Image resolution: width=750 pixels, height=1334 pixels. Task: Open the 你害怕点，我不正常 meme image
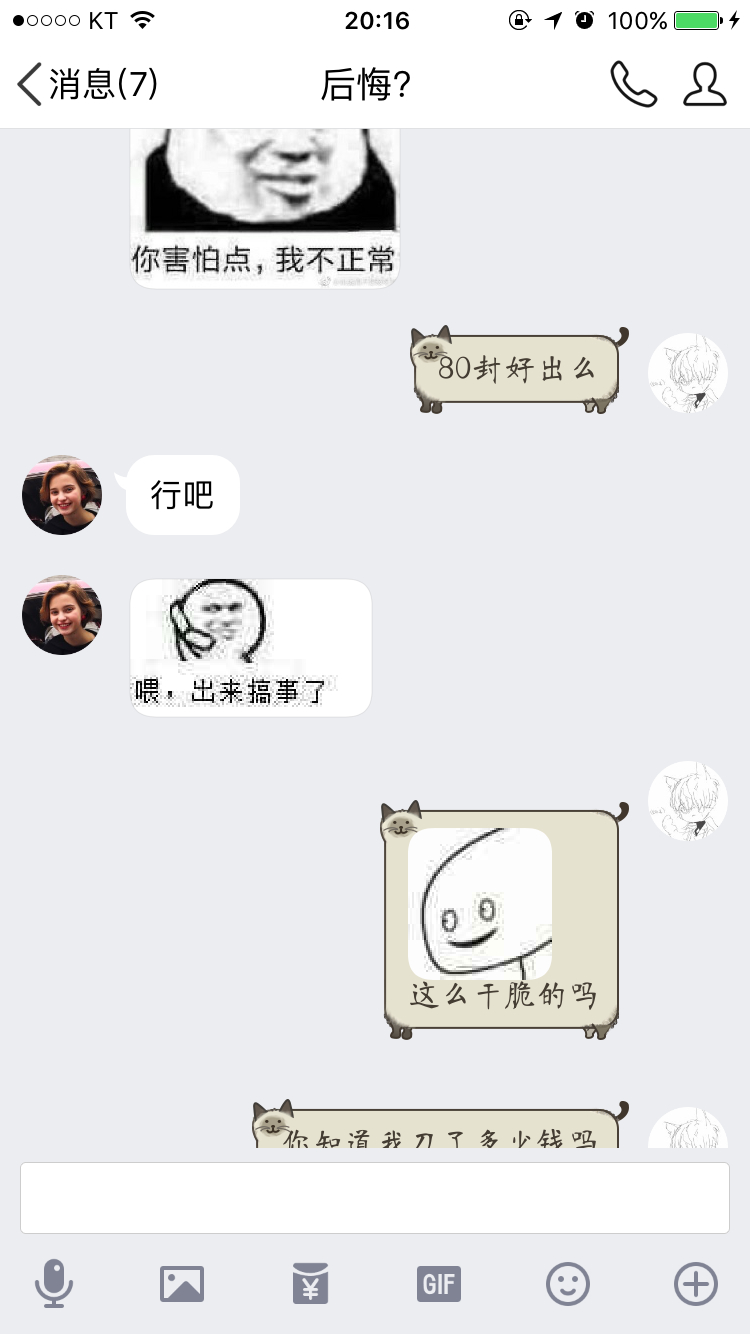[x=265, y=208]
